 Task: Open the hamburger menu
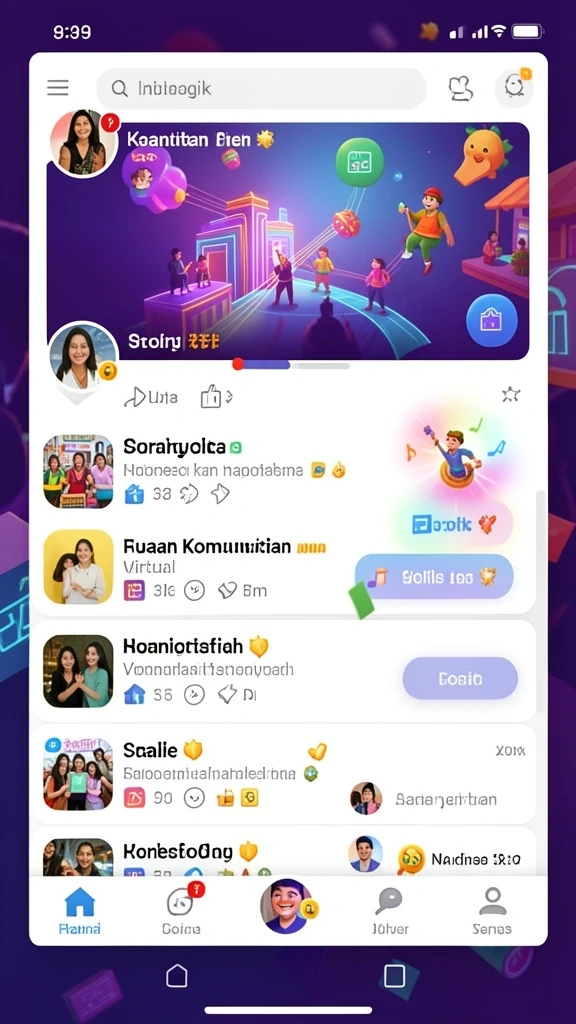[x=57, y=88]
